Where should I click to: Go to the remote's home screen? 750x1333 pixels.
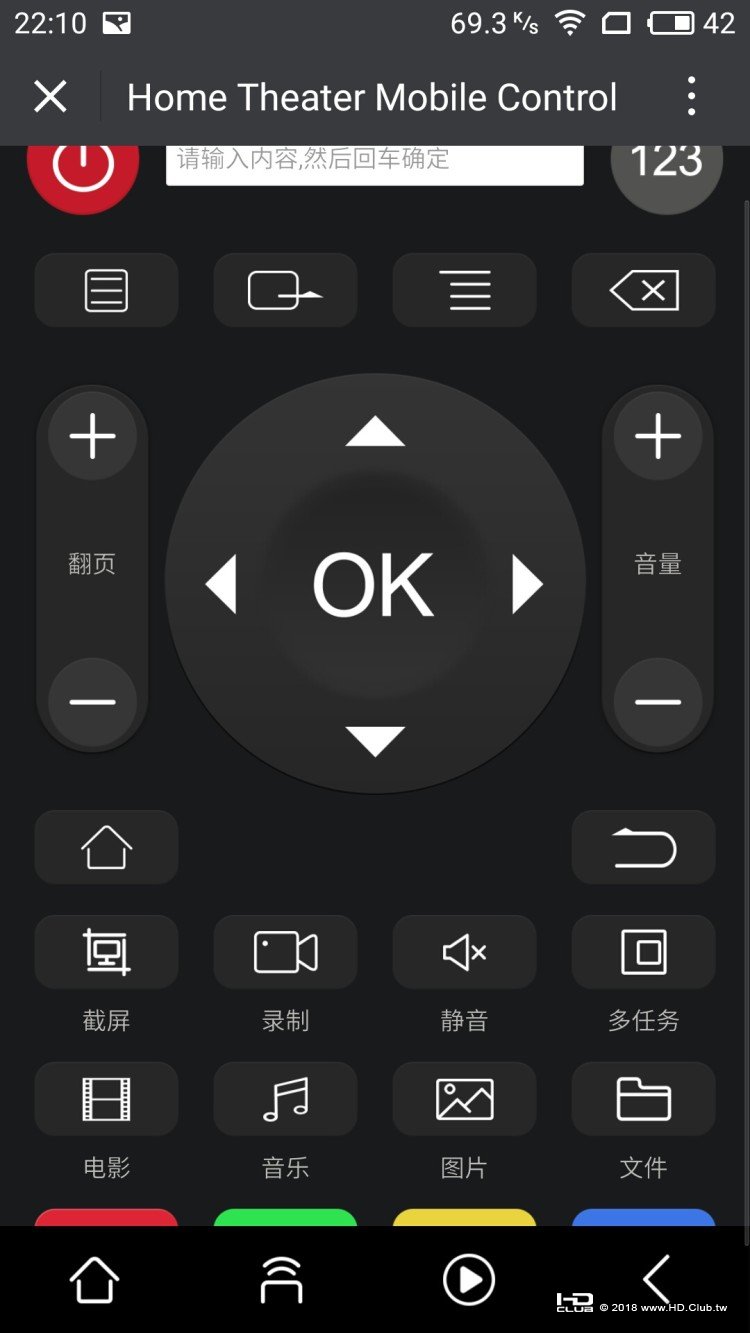106,848
